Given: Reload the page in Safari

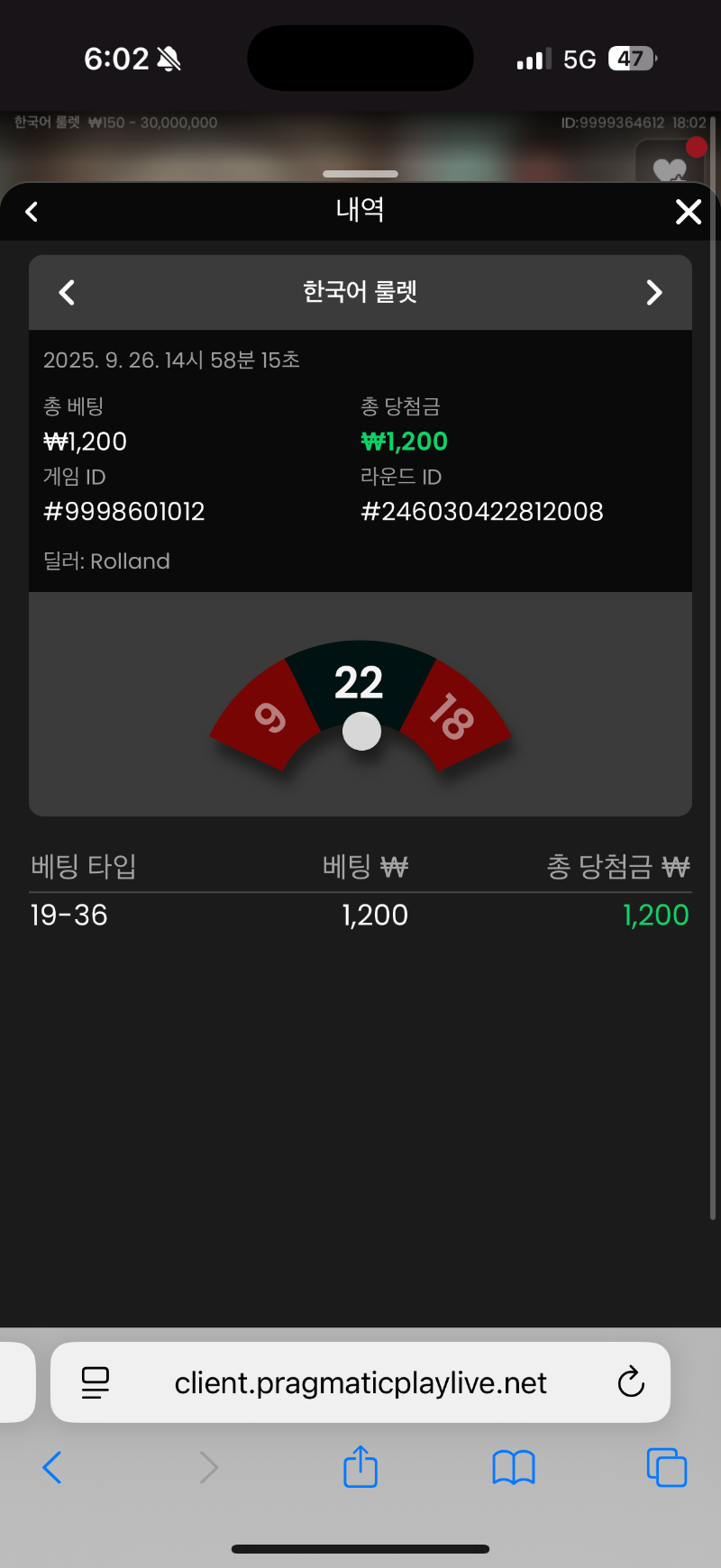Looking at the screenshot, I should [631, 1381].
